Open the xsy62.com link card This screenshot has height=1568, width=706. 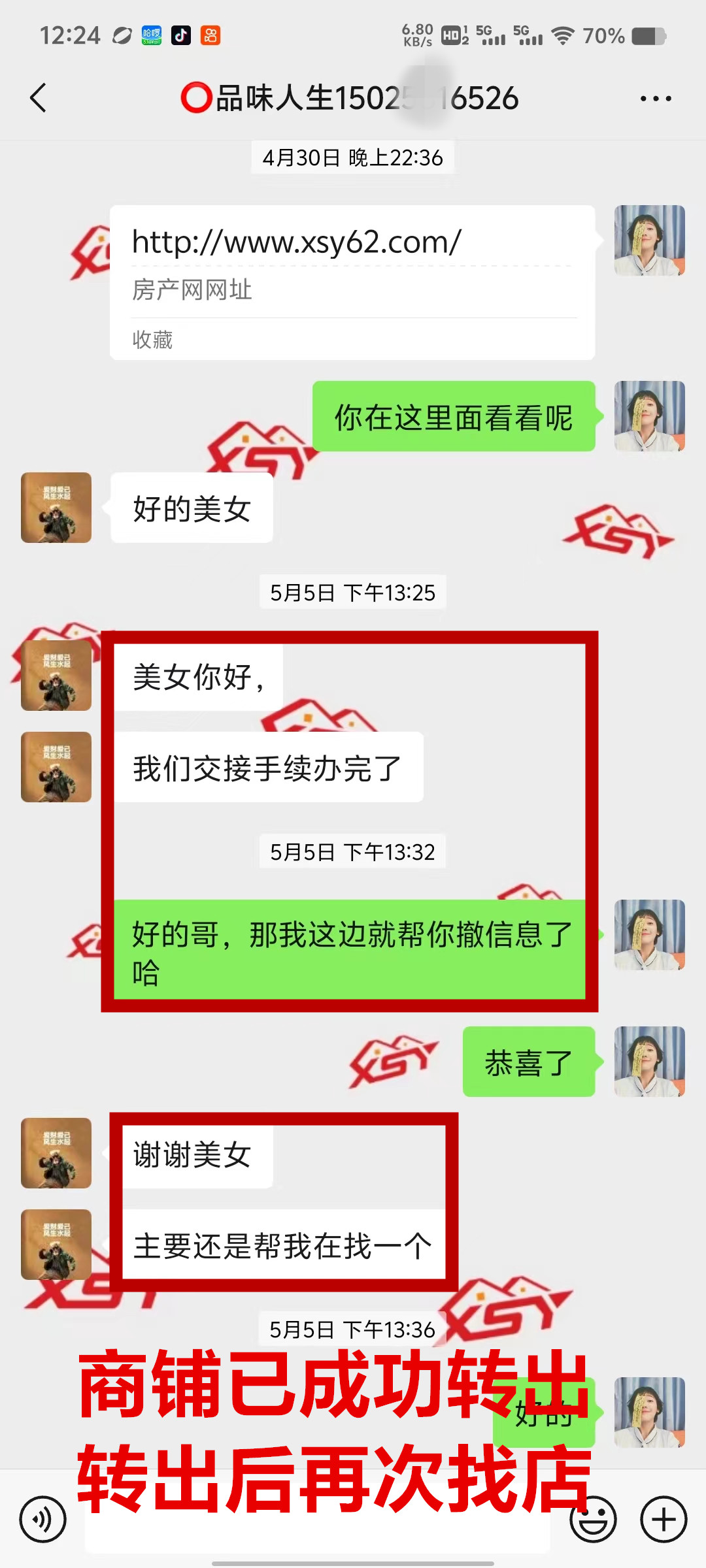(352, 261)
